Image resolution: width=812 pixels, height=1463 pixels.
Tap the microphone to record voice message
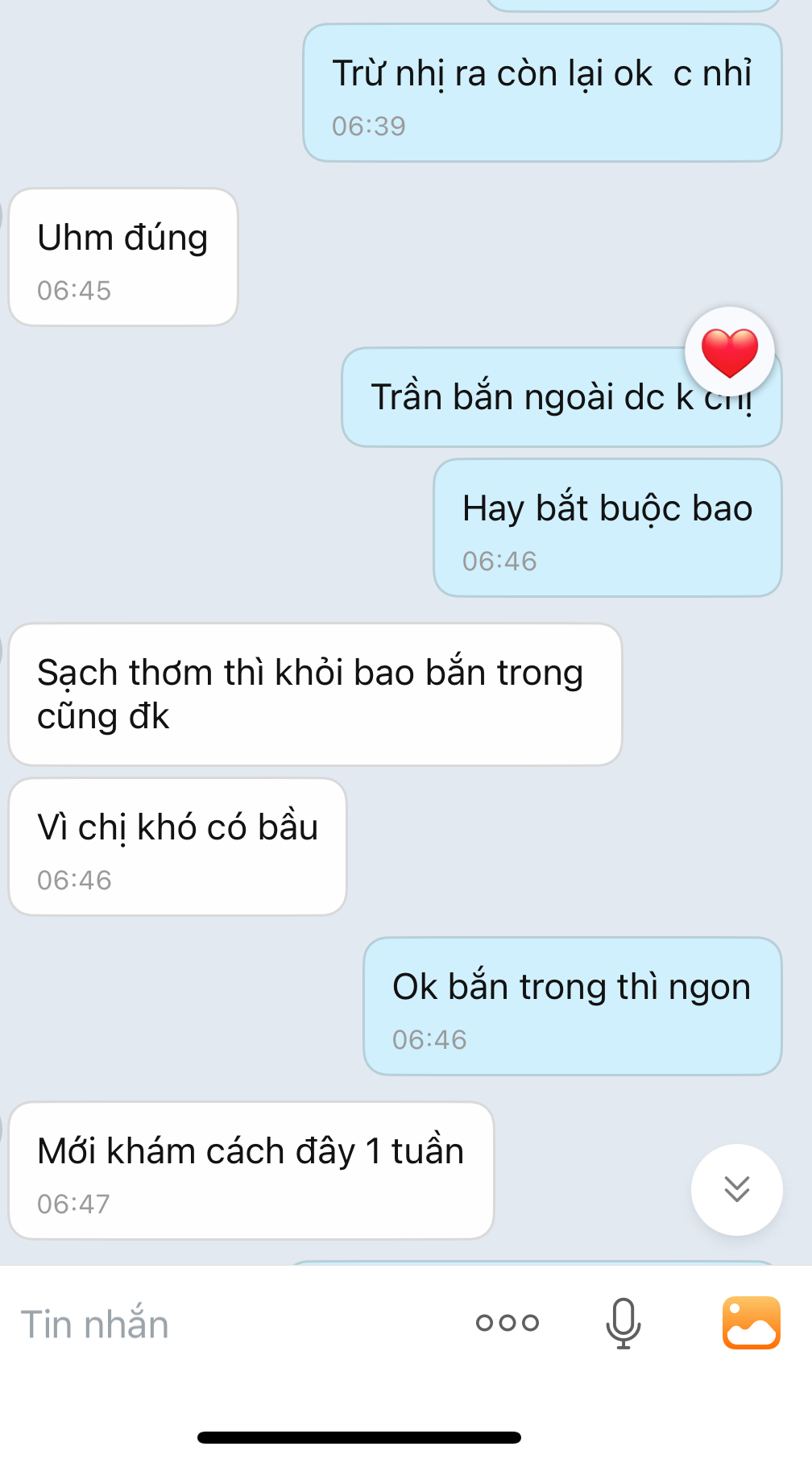point(623,1323)
